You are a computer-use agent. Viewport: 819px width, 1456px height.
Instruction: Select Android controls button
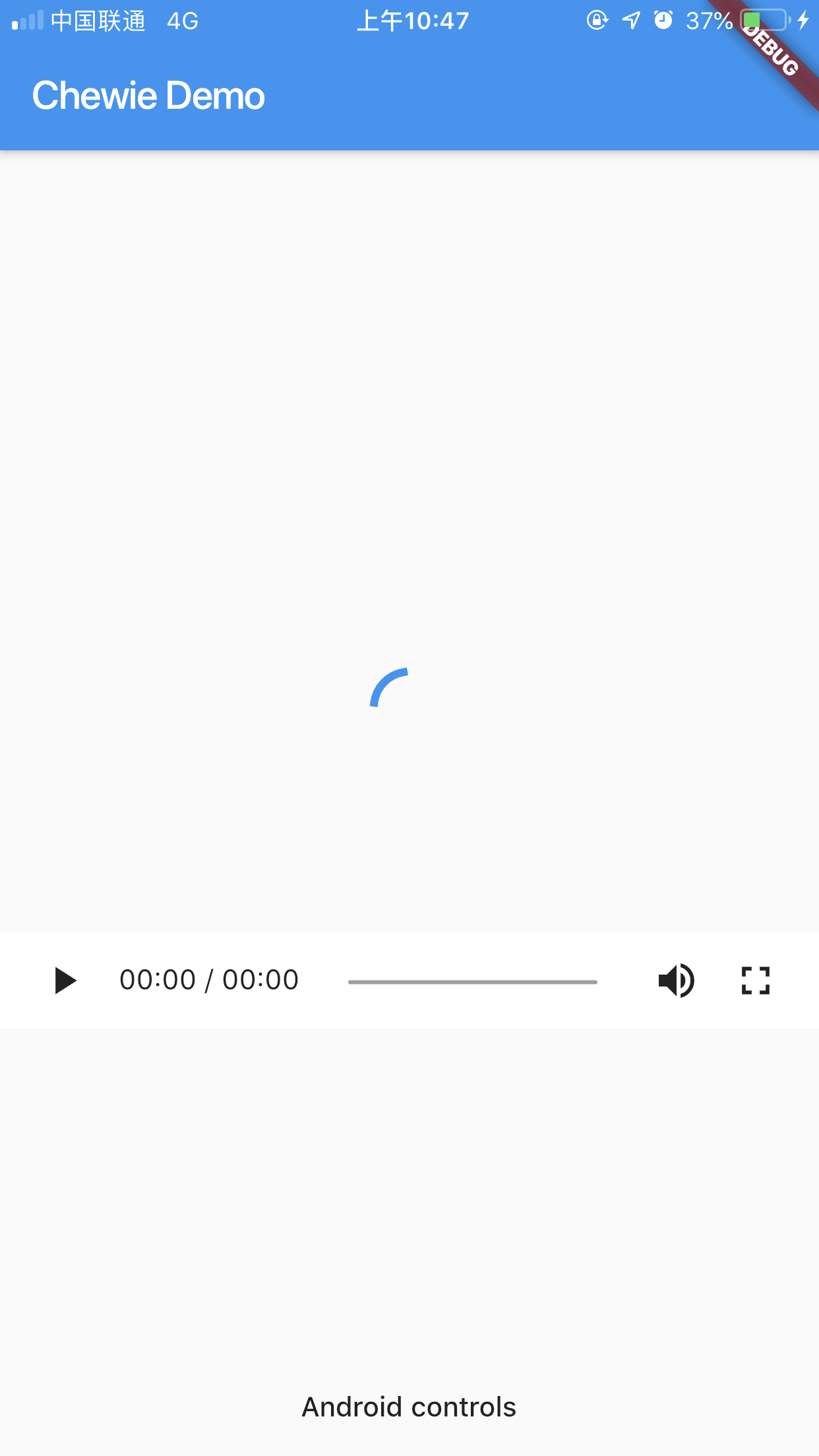coord(409,1407)
